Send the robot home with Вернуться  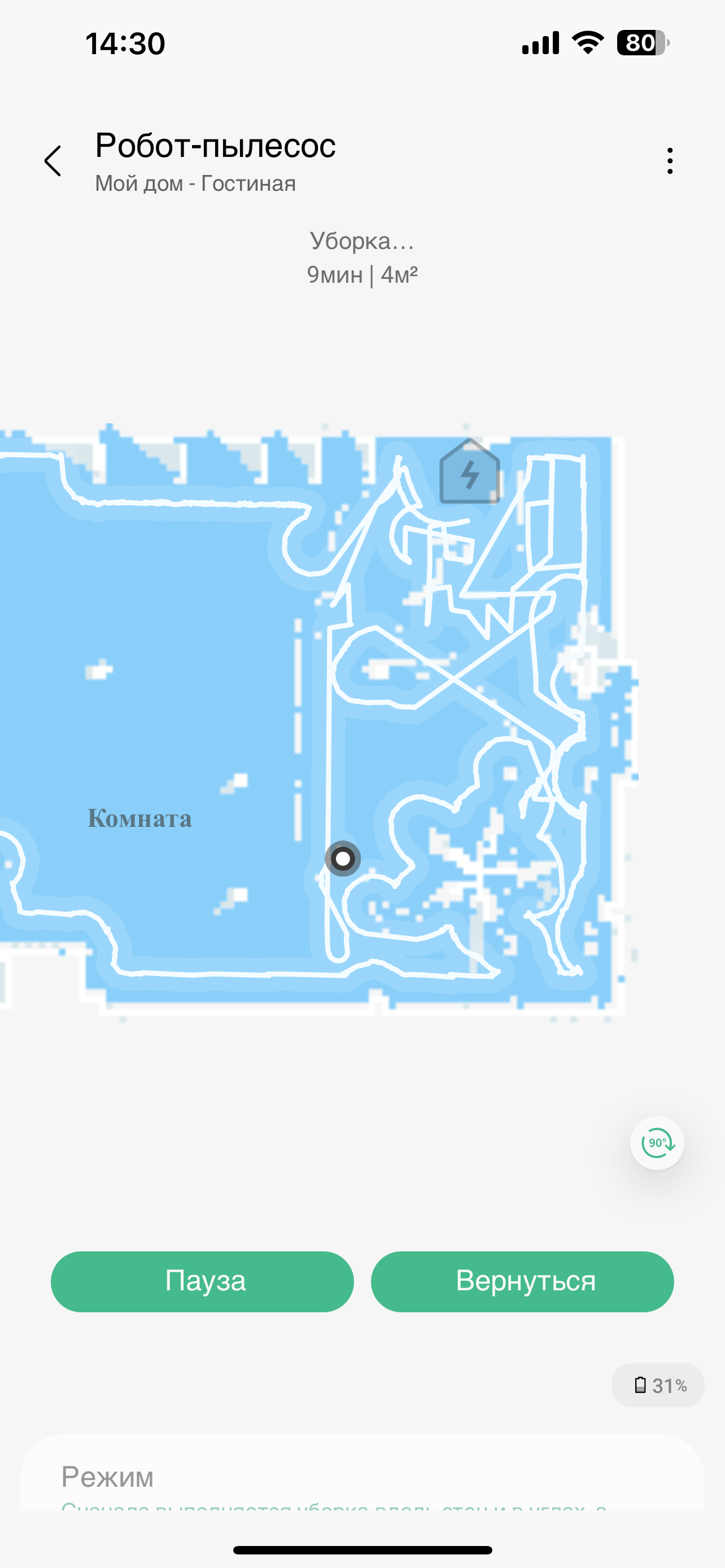522,1281
